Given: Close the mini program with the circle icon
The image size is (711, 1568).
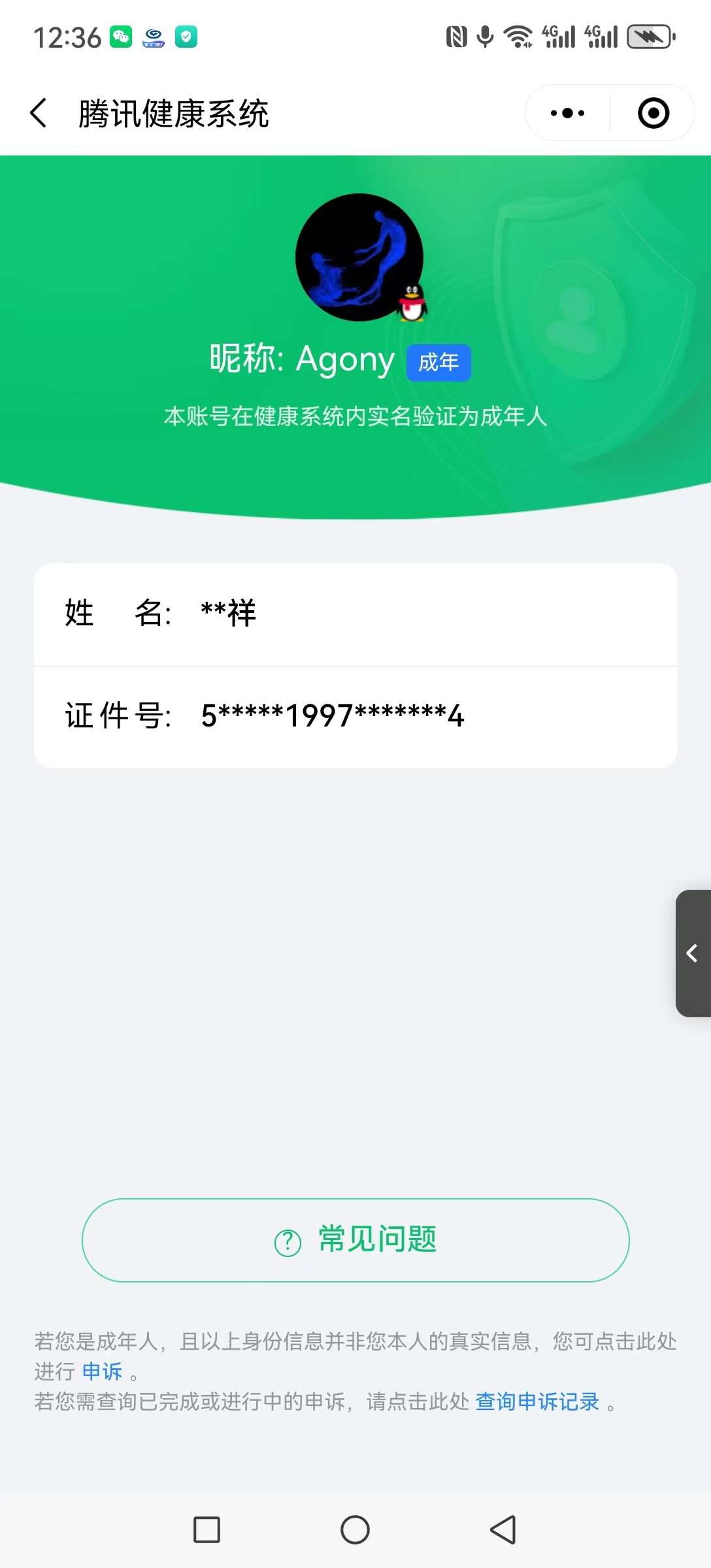Looking at the screenshot, I should [653, 113].
